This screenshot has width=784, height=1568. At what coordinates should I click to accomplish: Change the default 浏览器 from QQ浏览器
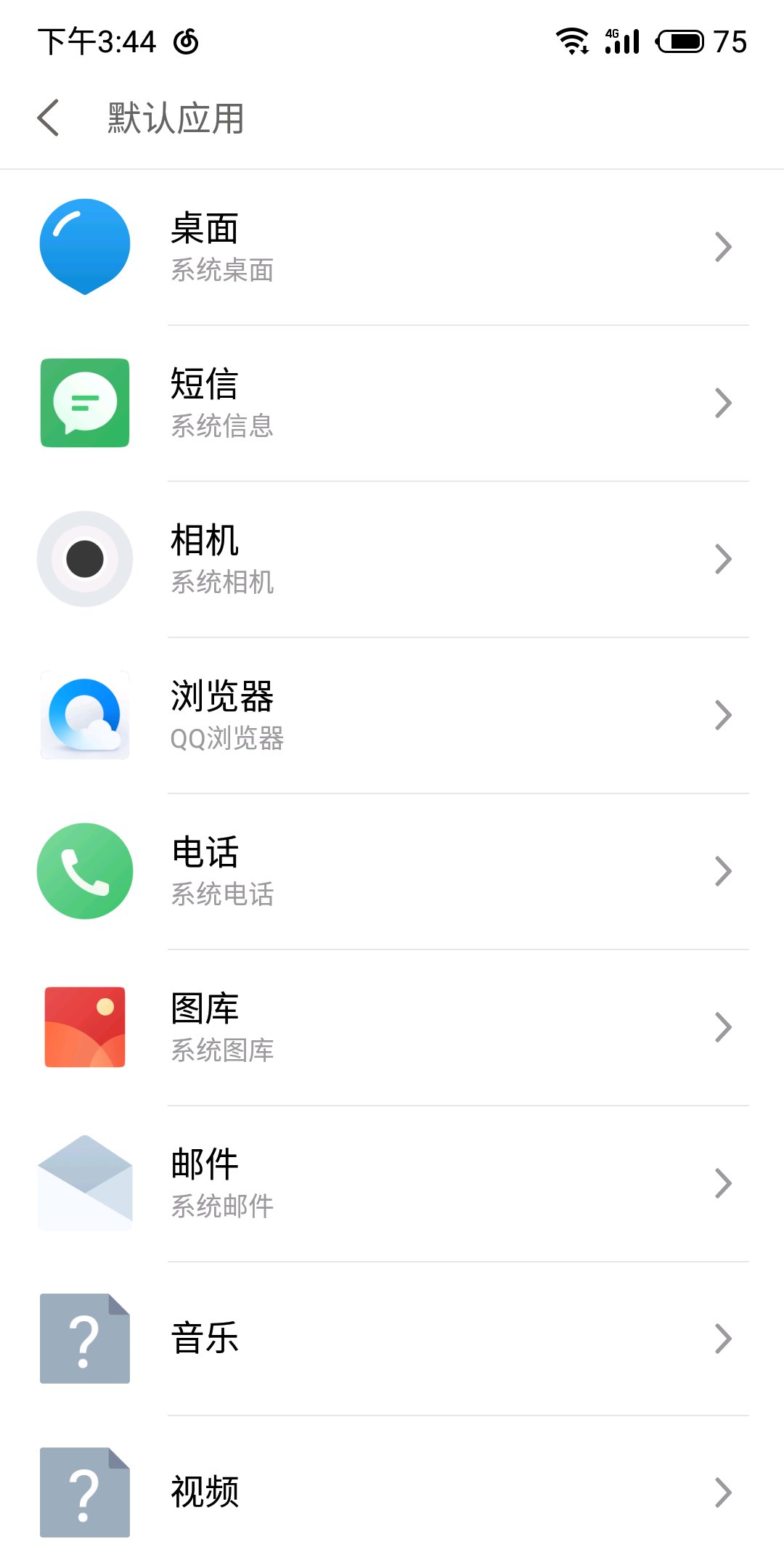pos(392,715)
